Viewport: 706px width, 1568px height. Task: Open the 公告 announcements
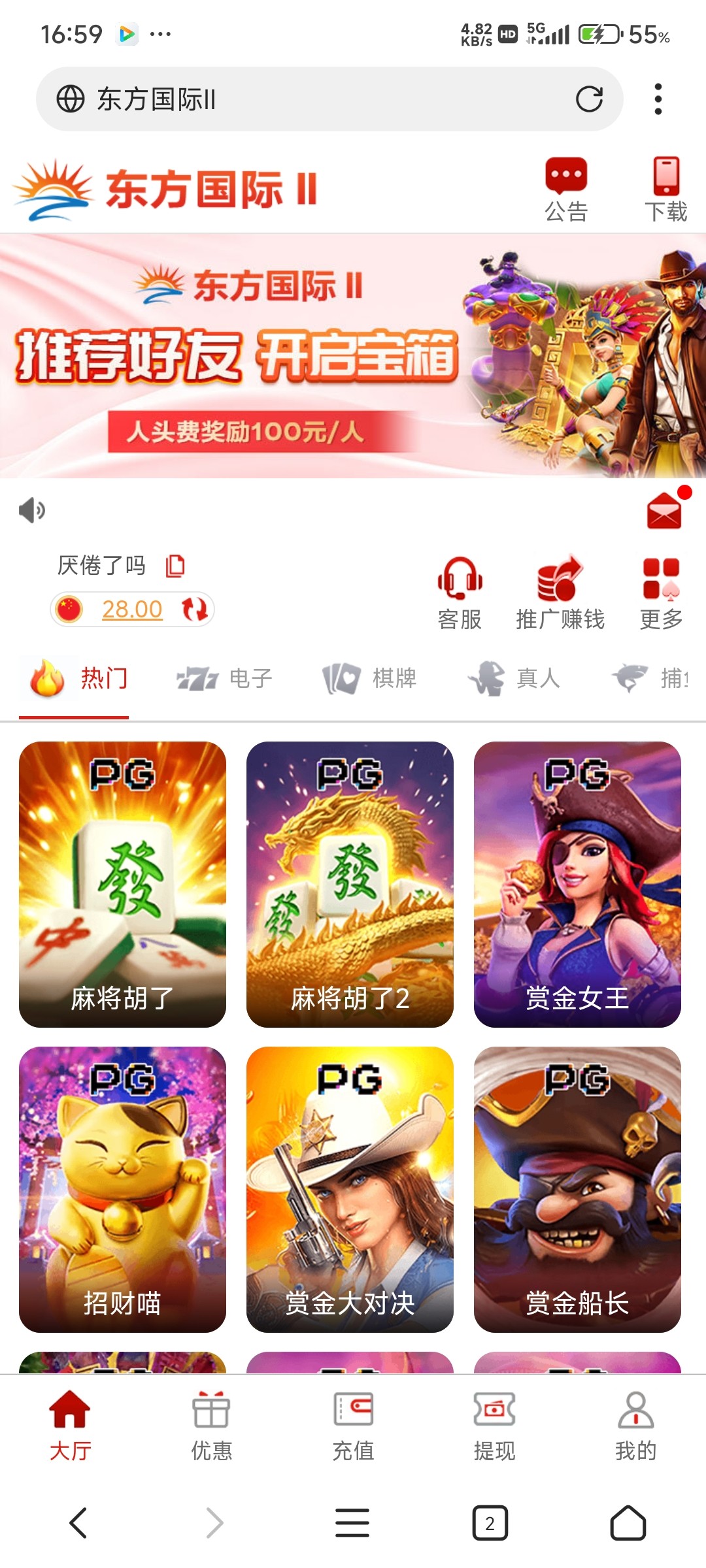[x=566, y=189]
